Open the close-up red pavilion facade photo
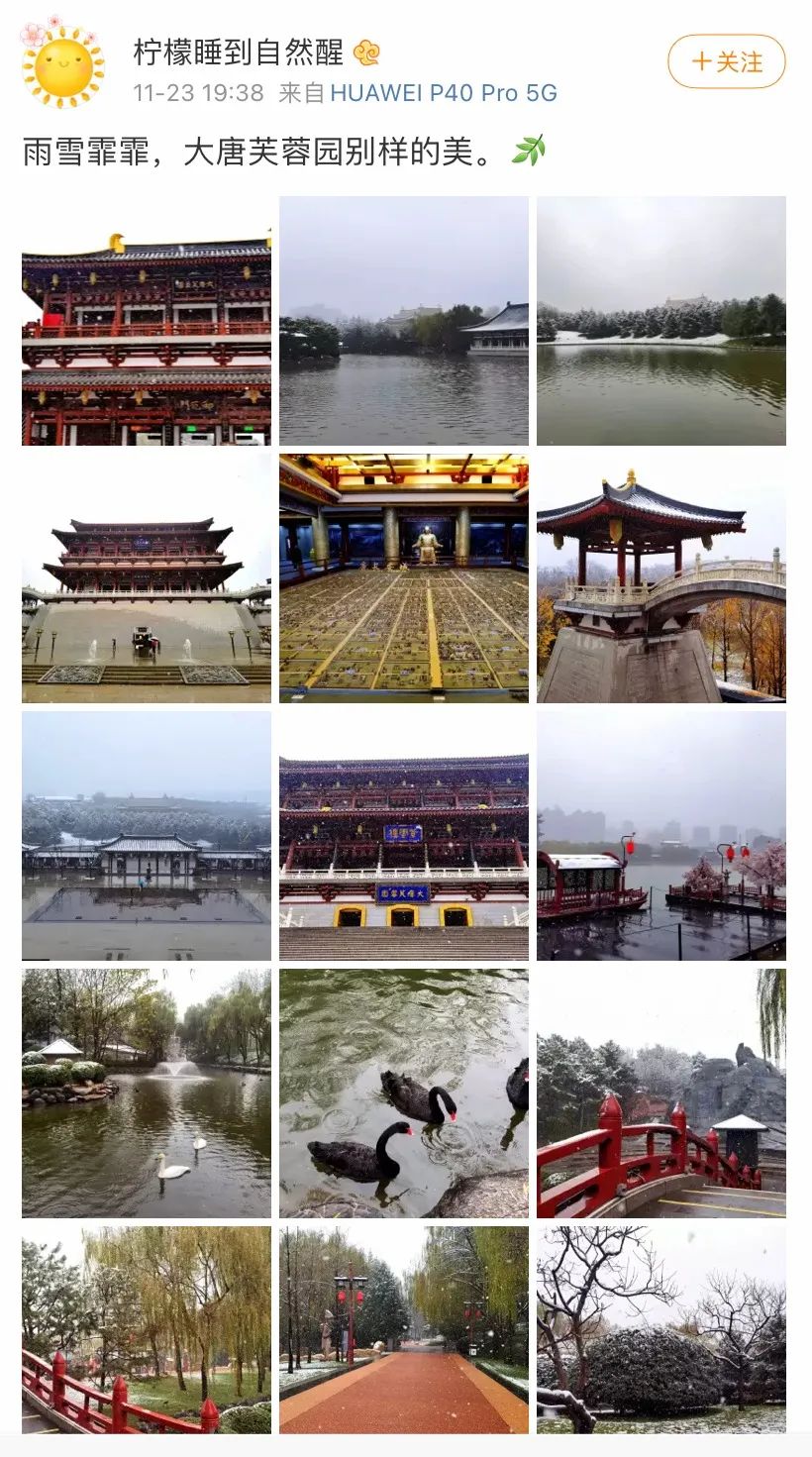 [147, 321]
